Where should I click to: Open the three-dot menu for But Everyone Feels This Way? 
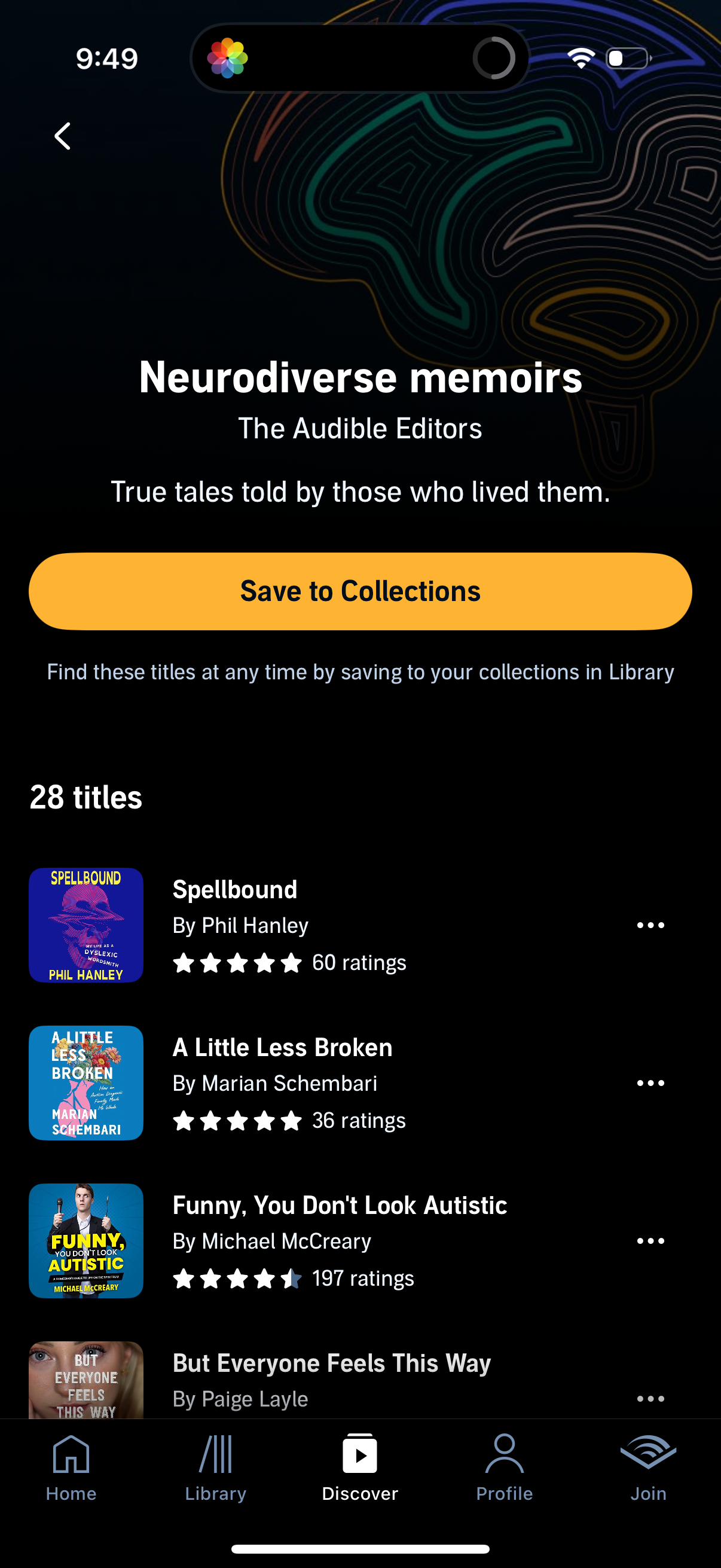click(650, 1398)
